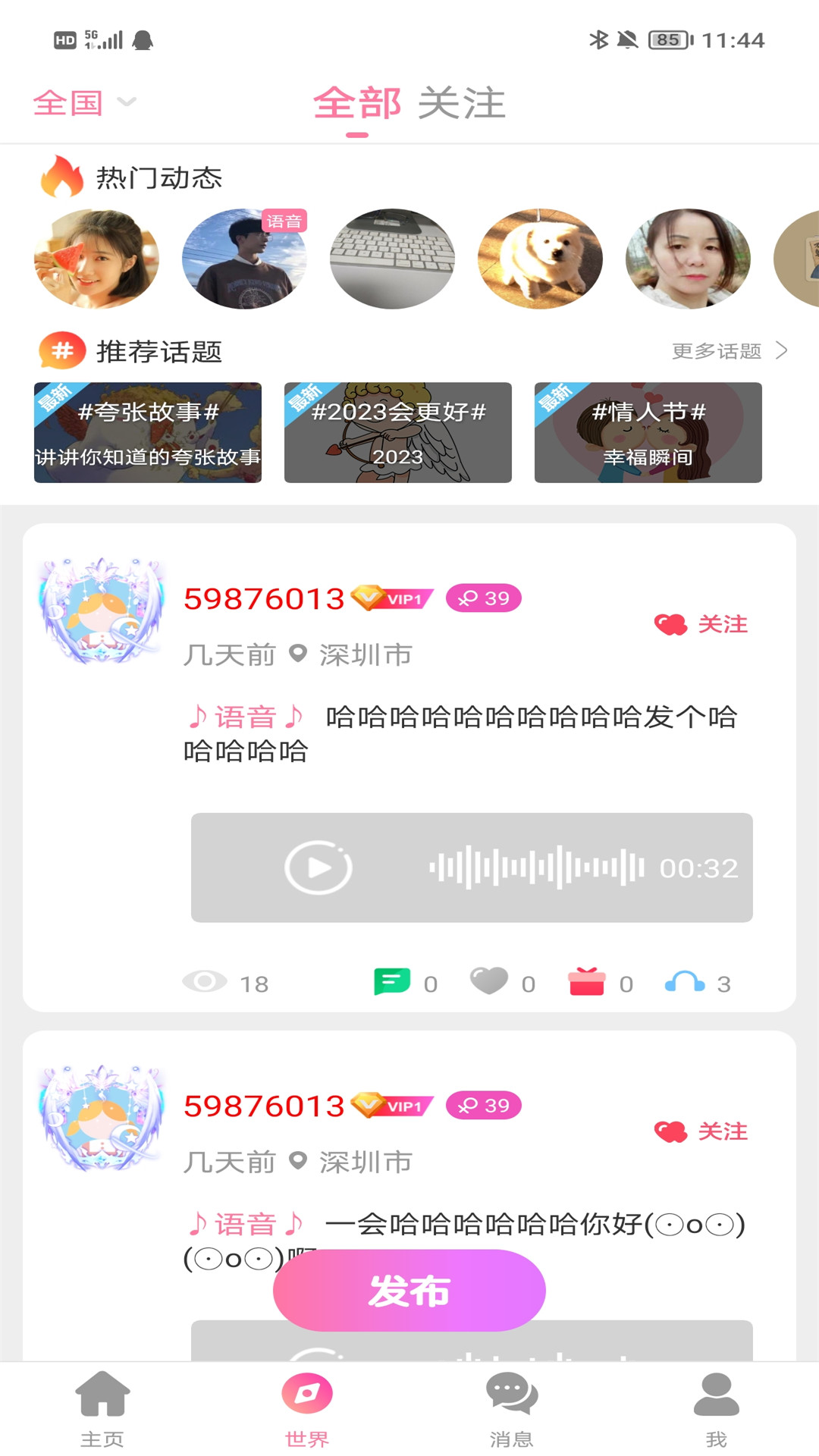
Task: Open the #2023会更好# topic card
Action: pyautogui.click(x=398, y=432)
